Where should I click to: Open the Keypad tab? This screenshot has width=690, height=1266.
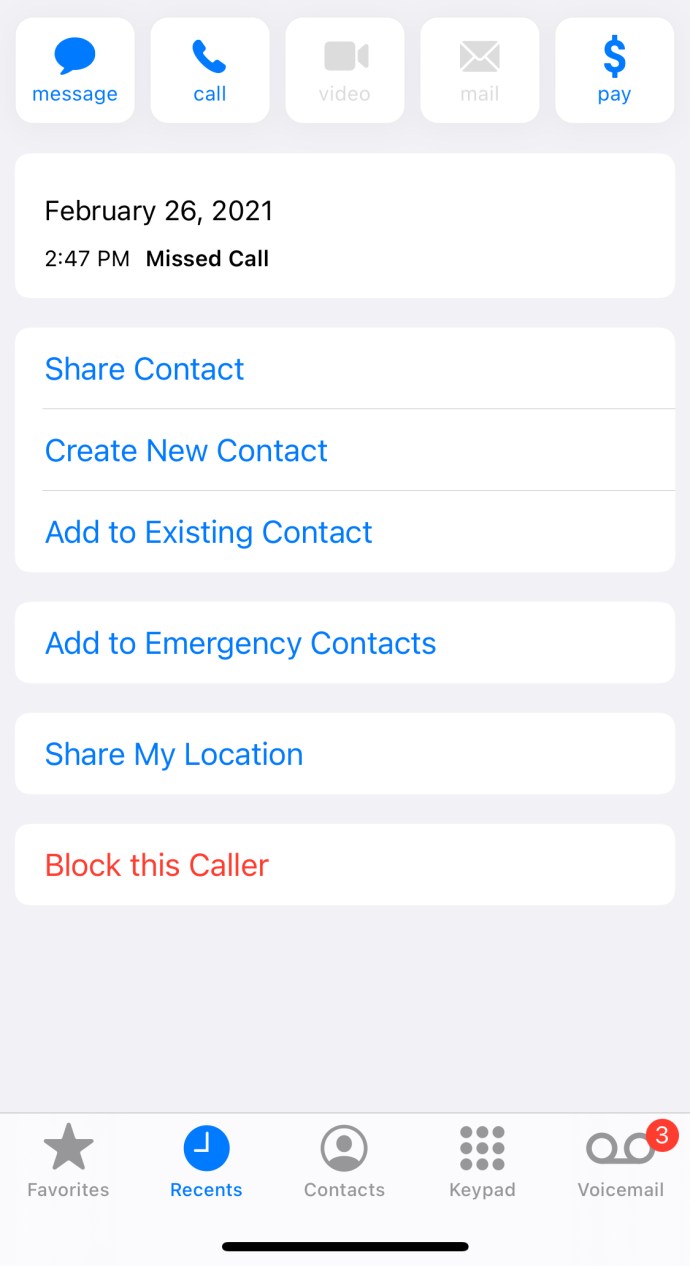click(x=482, y=1161)
